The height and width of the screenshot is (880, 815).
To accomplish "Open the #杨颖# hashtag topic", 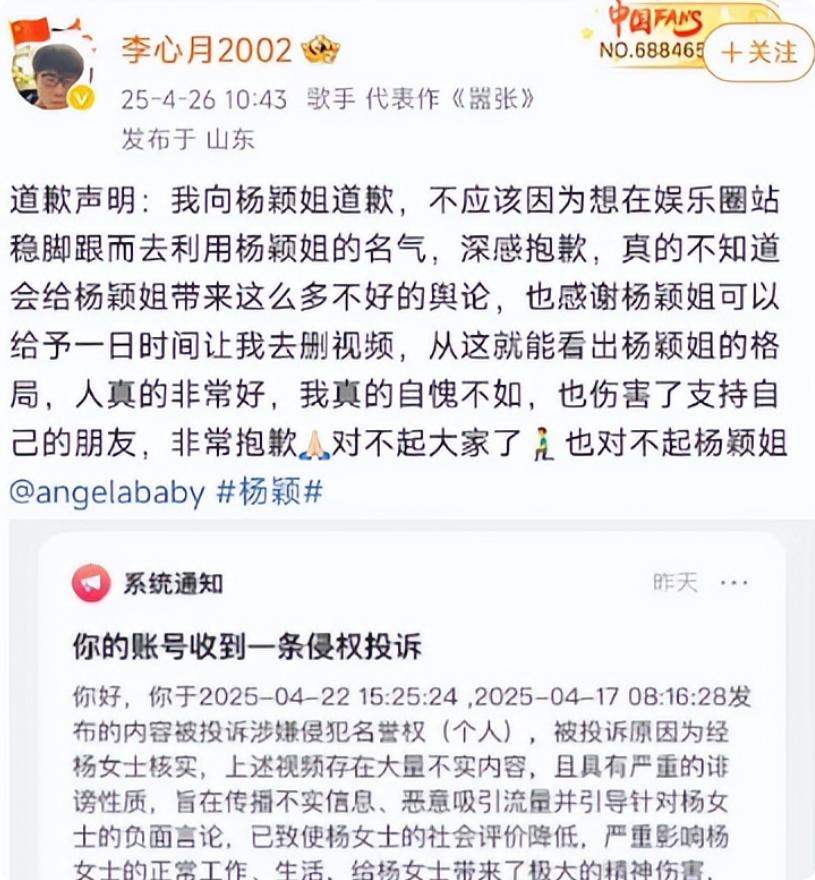I will [270, 492].
